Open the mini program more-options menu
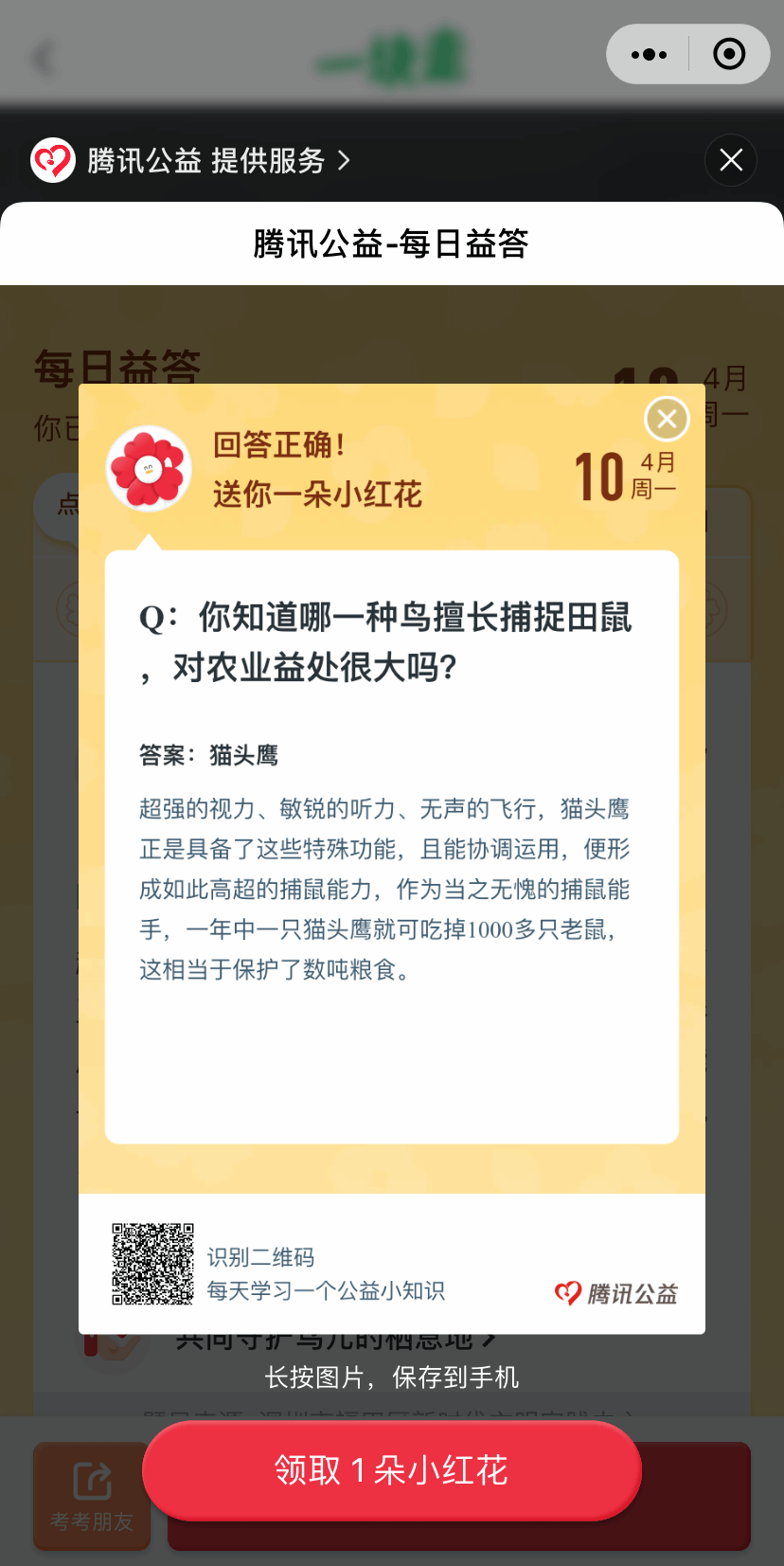The image size is (784, 1566). [649, 55]
